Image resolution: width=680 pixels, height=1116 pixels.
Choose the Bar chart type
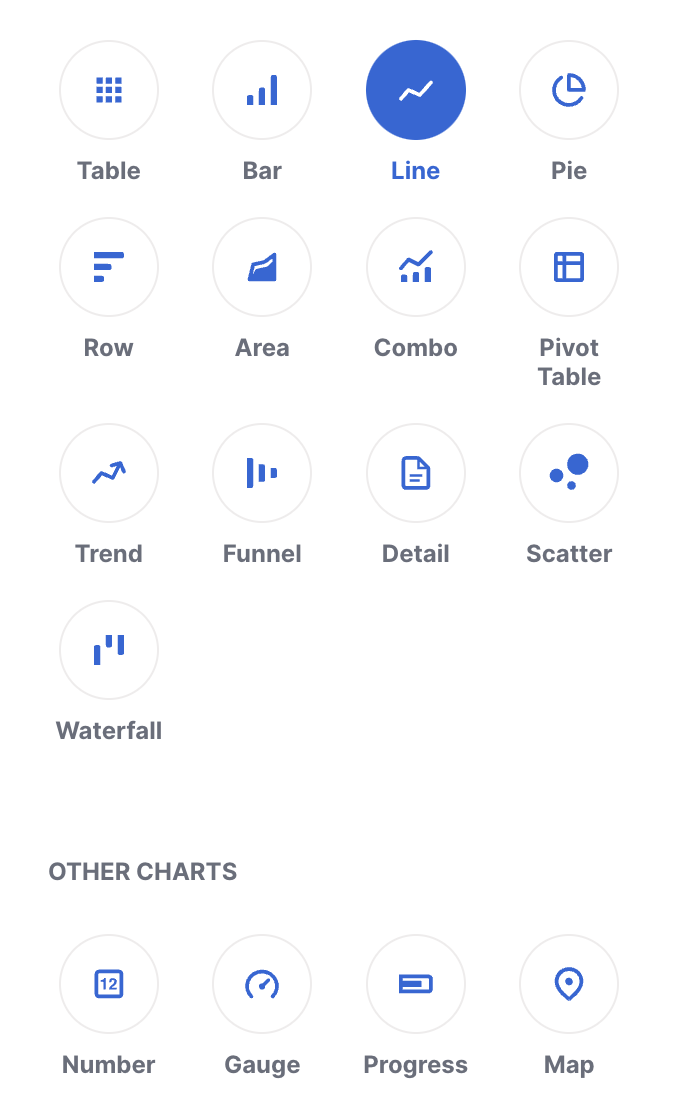point(262,90)
